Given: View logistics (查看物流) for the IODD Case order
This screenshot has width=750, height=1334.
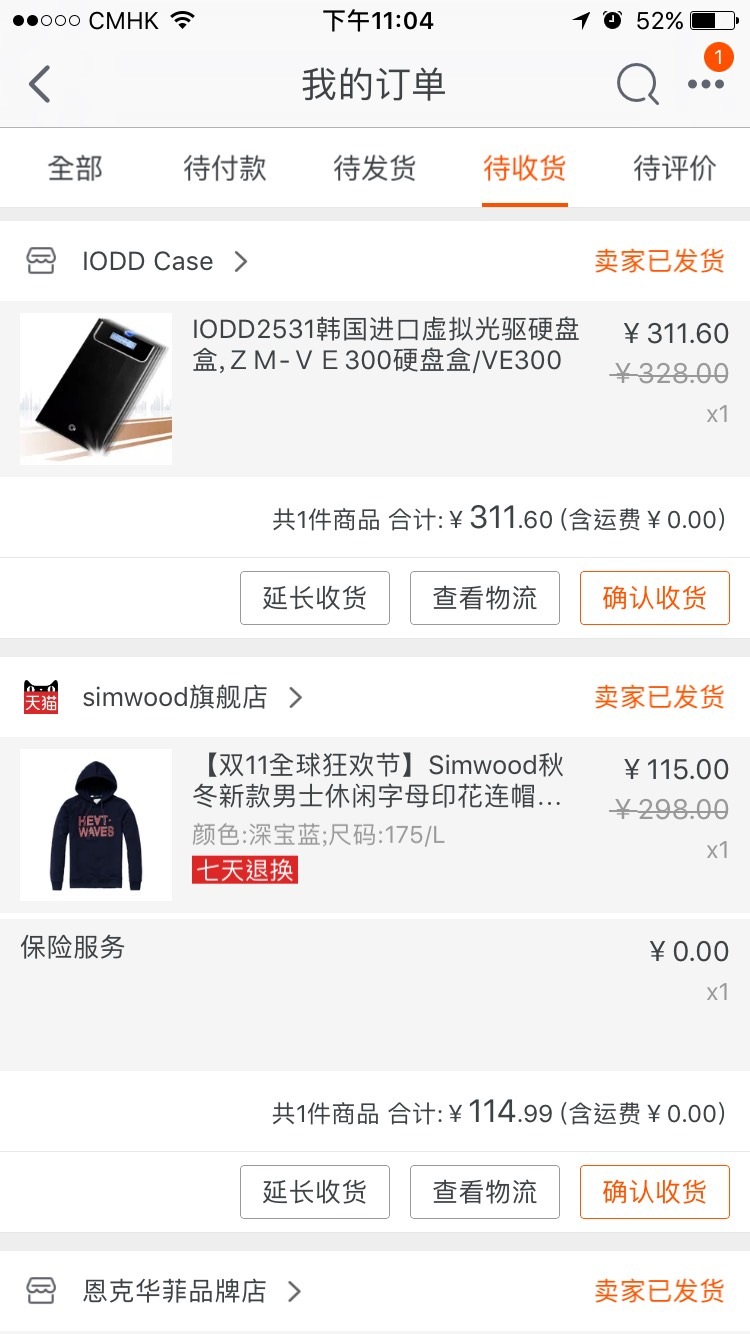Looking at the screenshot, I should [485, 598].
